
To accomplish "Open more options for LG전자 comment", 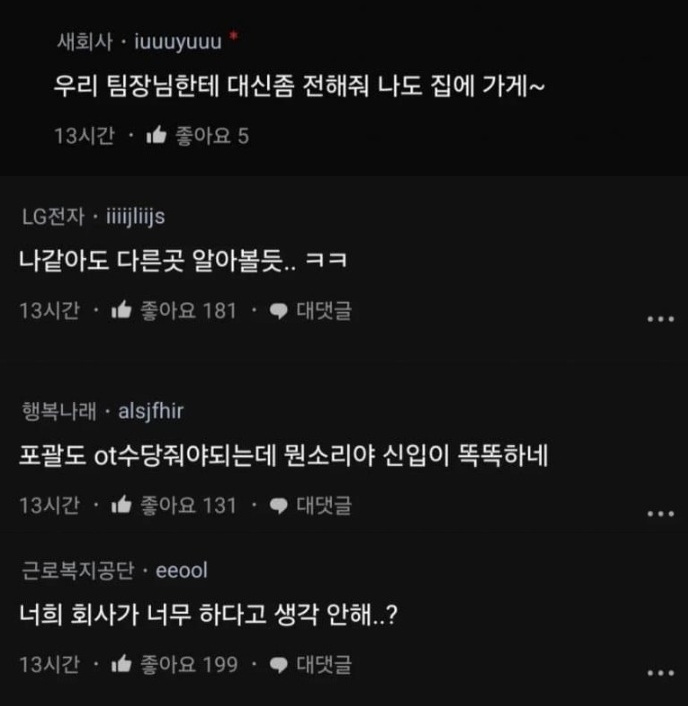I will pos(660,319).
